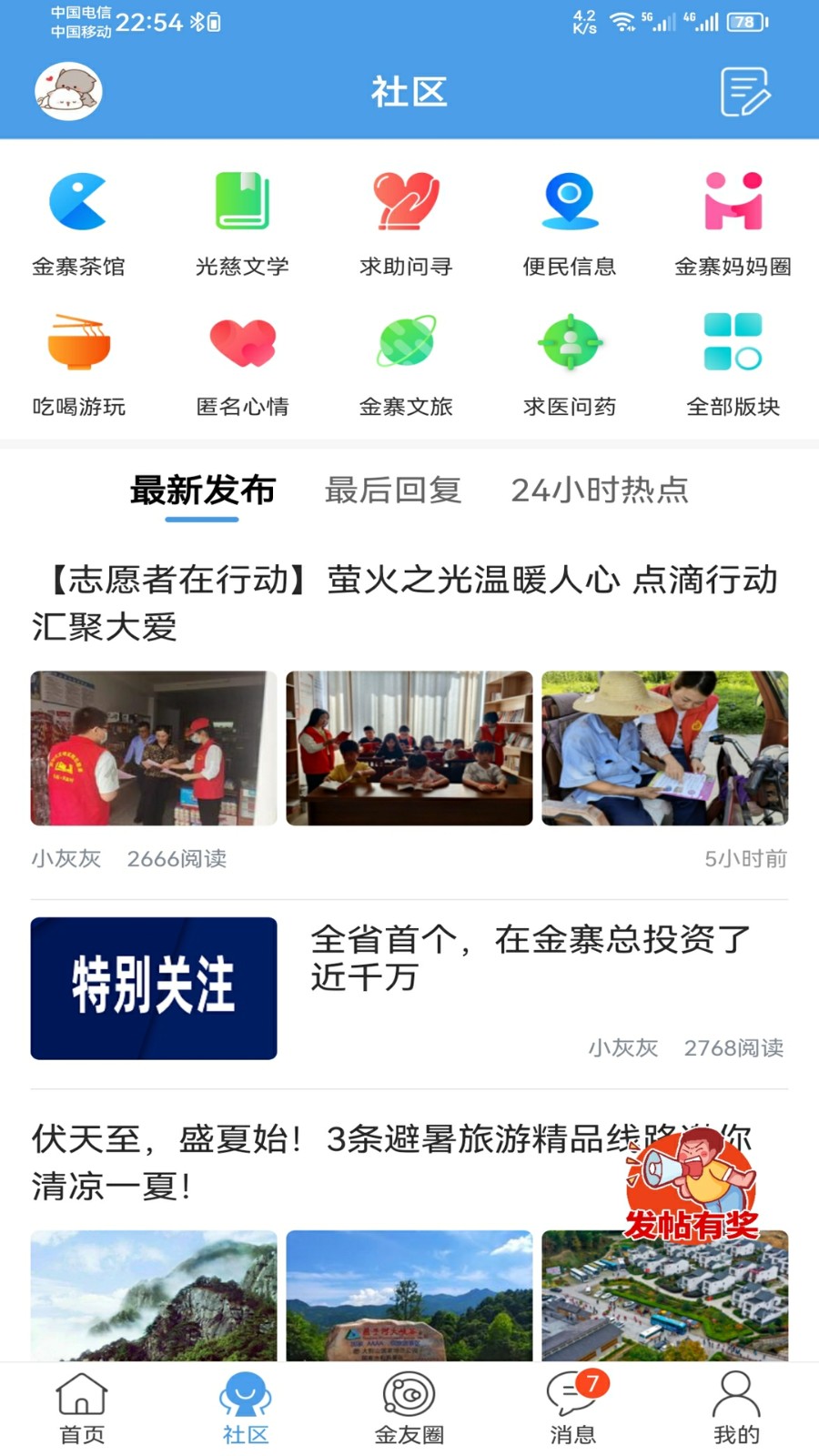The image size is (819, 1456).
Task: Compose a new post via edit icon
Action: click(x=745, y=91)
